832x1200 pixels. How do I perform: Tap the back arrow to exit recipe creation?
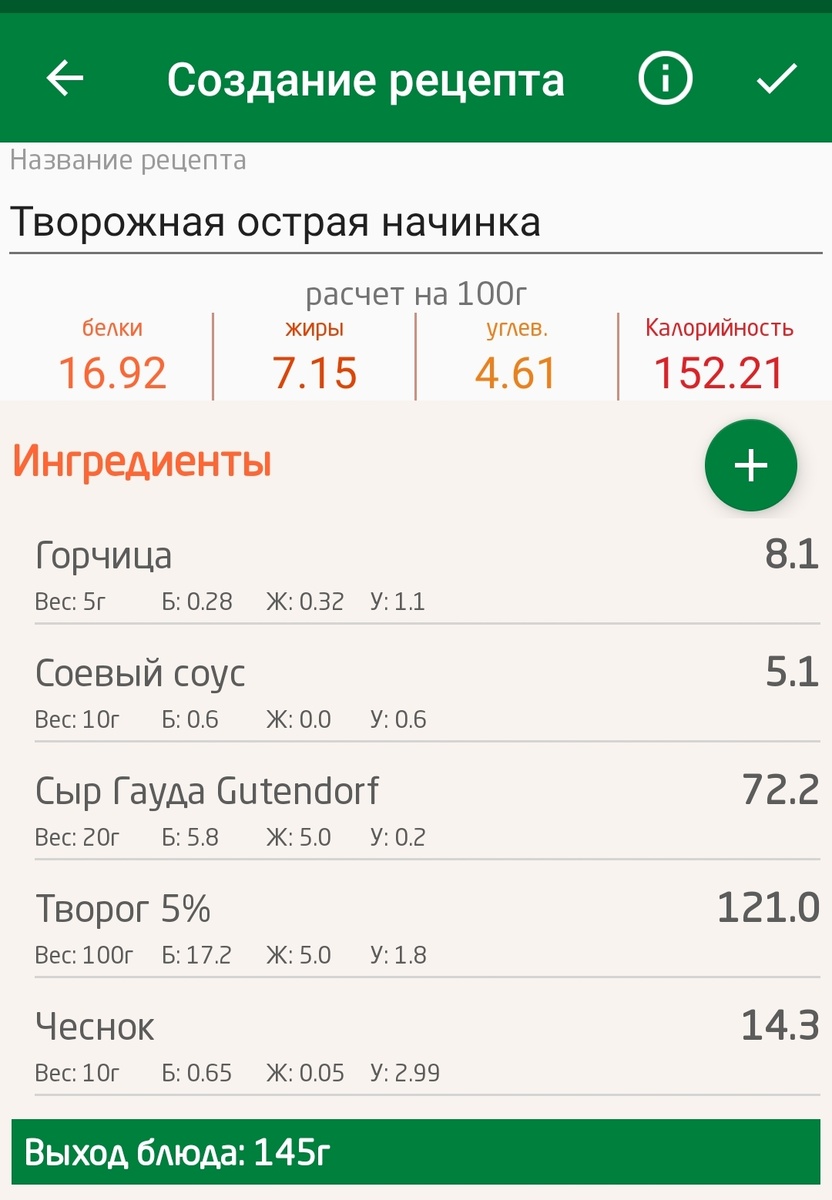point(62,78)
